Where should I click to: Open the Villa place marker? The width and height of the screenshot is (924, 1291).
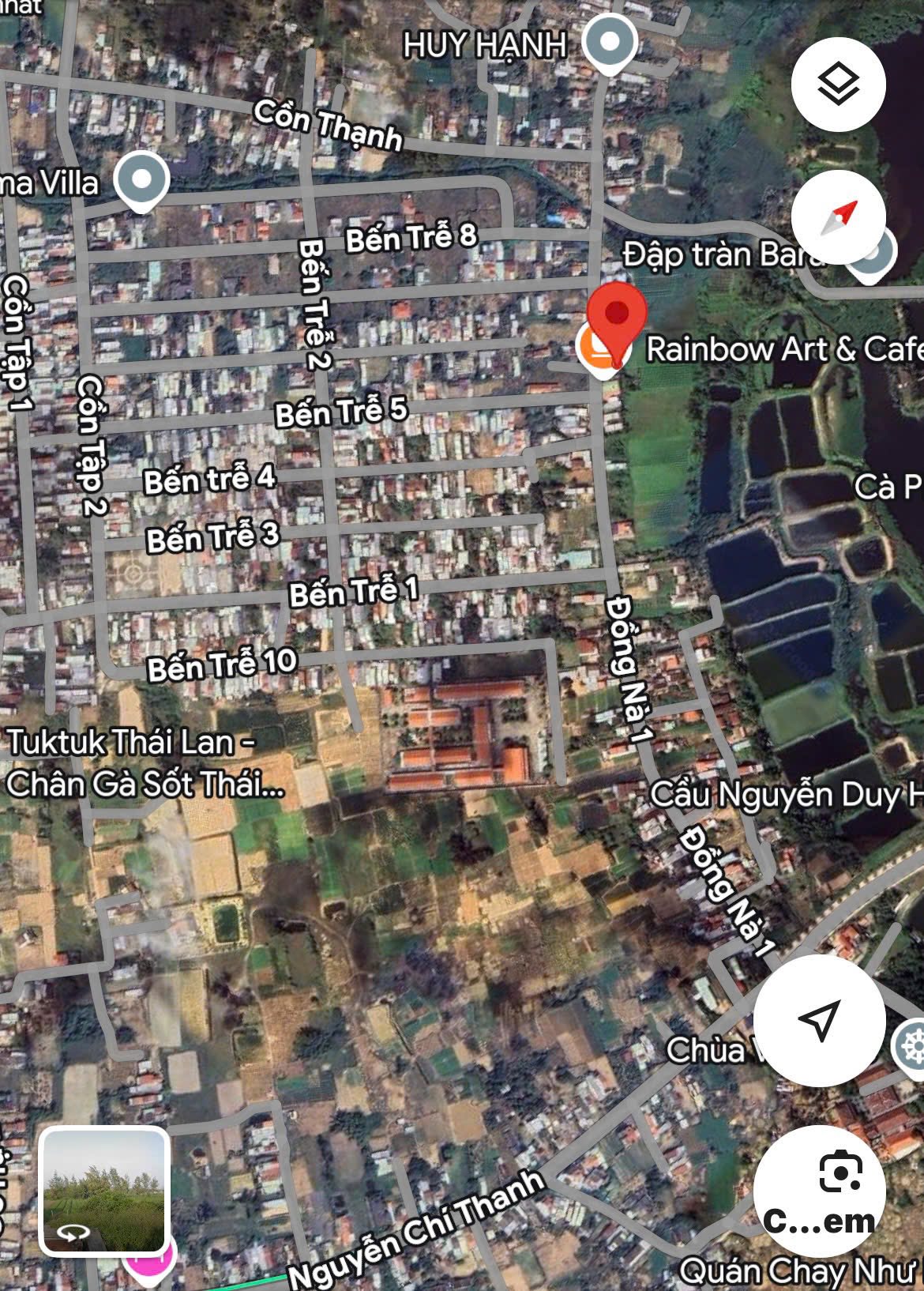pos(141,179)
